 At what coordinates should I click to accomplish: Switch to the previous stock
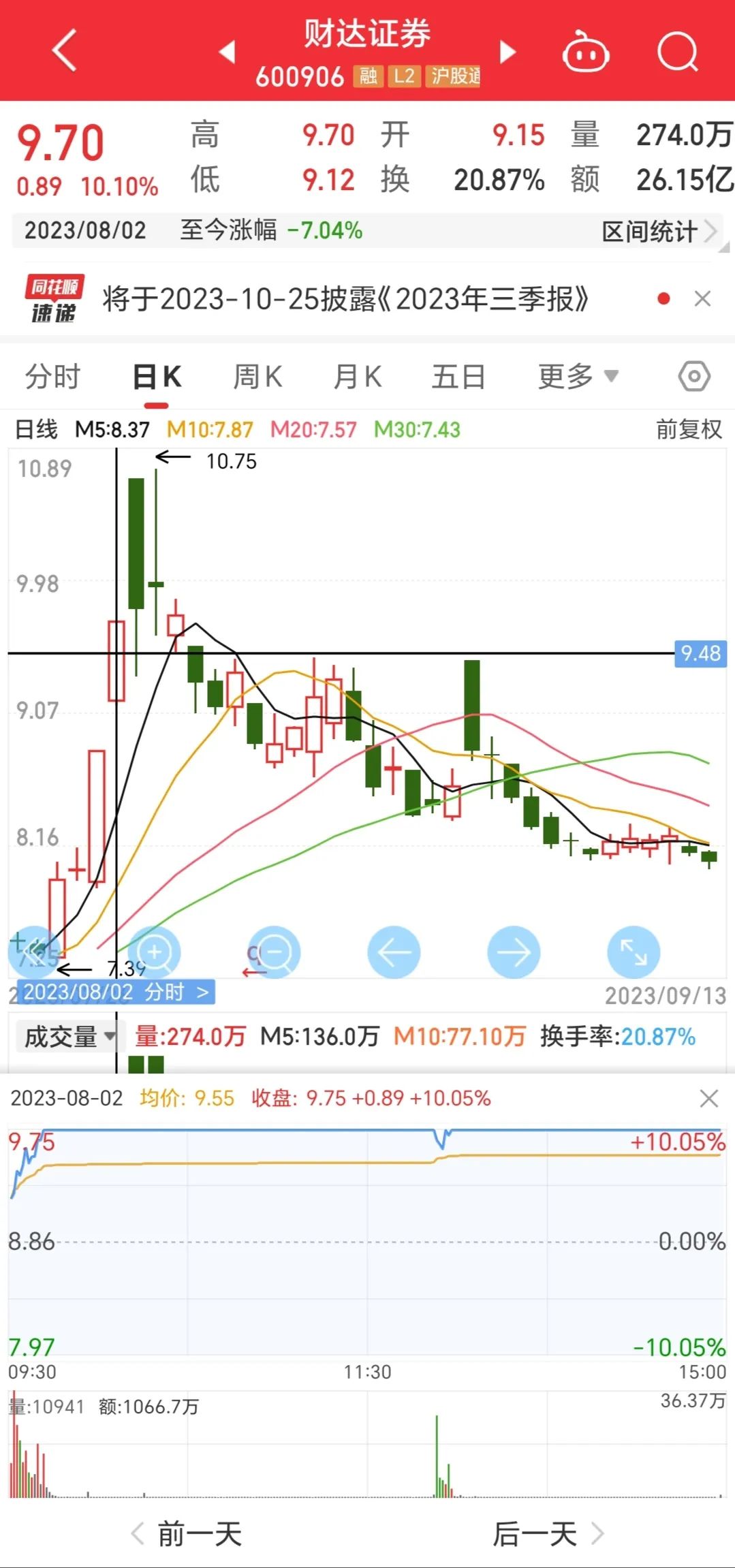pos(228,51)
